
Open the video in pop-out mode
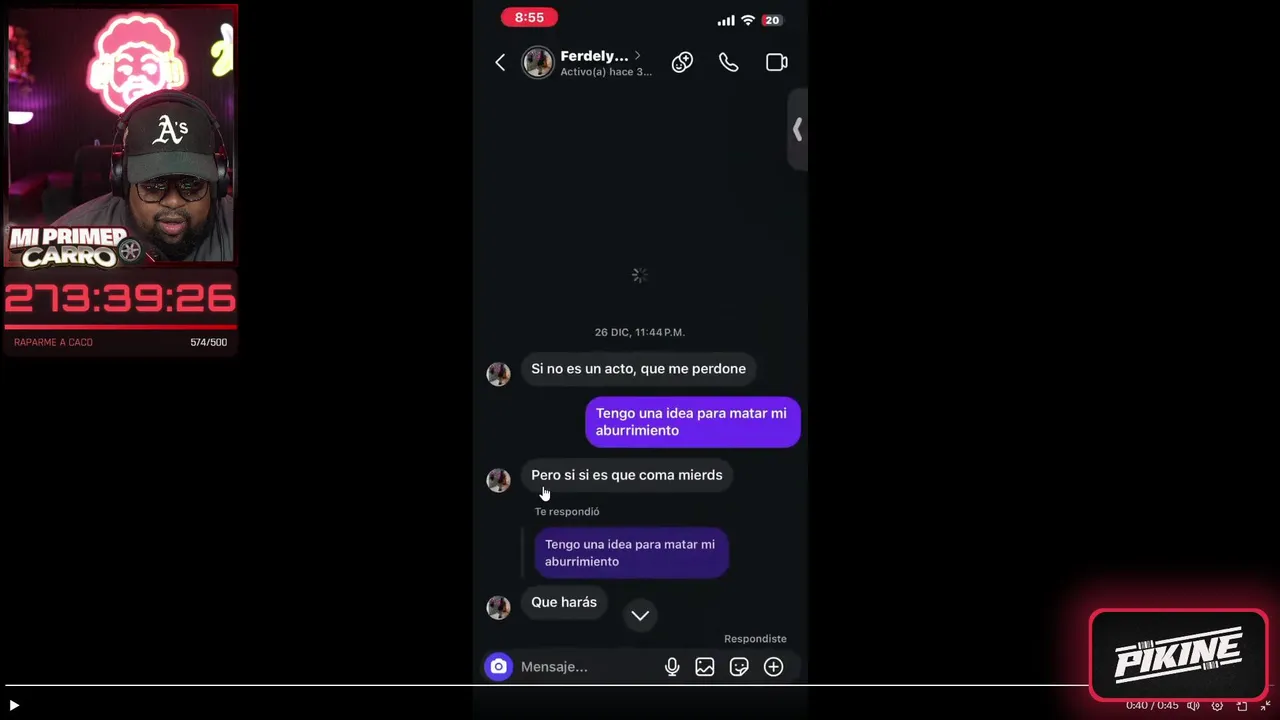1242,706
